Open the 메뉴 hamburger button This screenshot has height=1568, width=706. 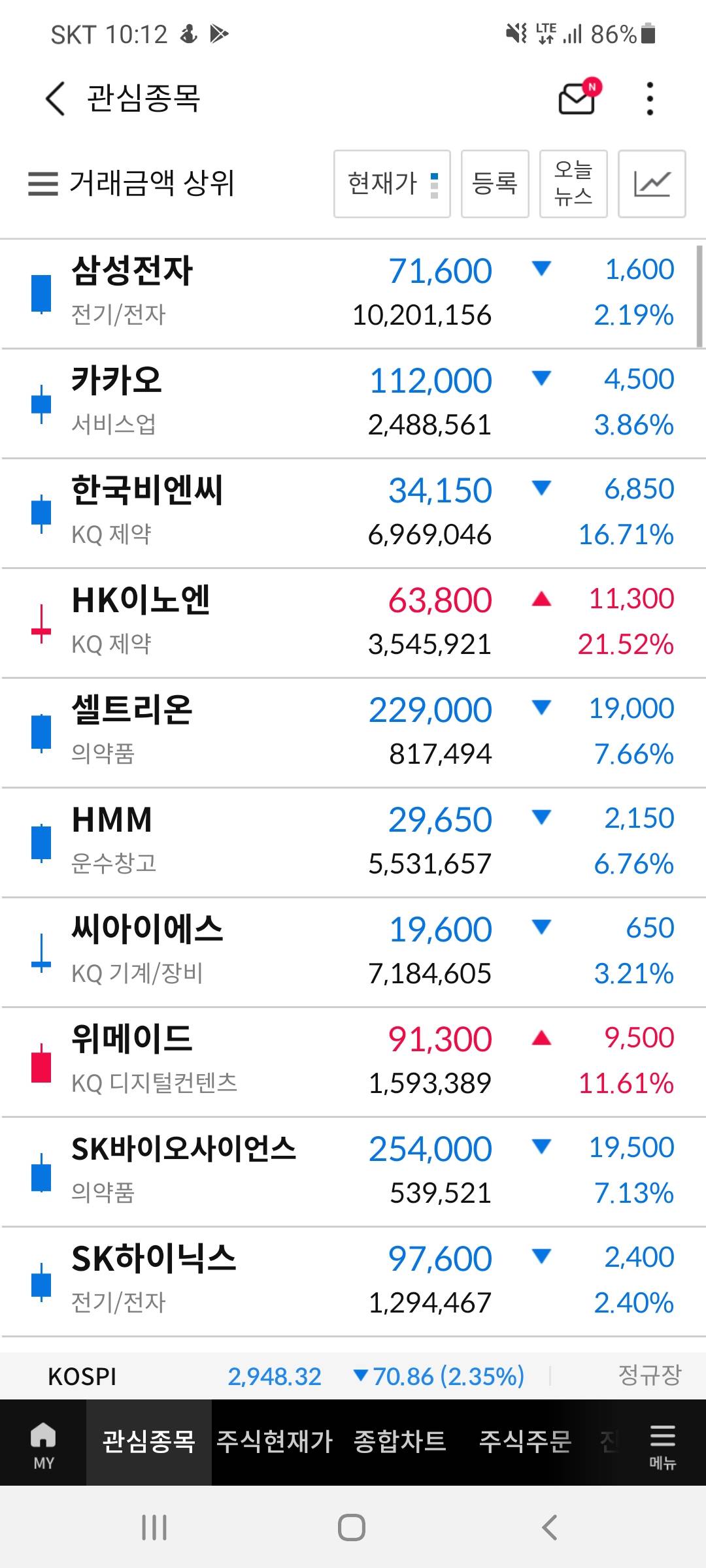(x=662, y=1446)
